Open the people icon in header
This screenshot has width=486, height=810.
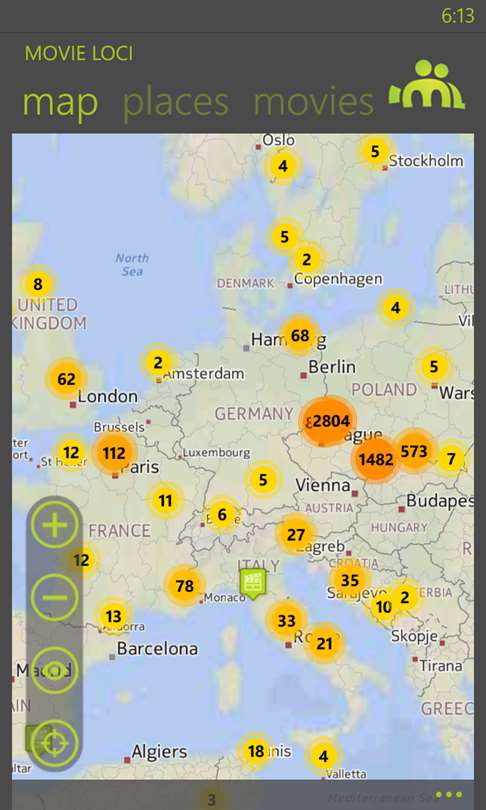[427, 85]
